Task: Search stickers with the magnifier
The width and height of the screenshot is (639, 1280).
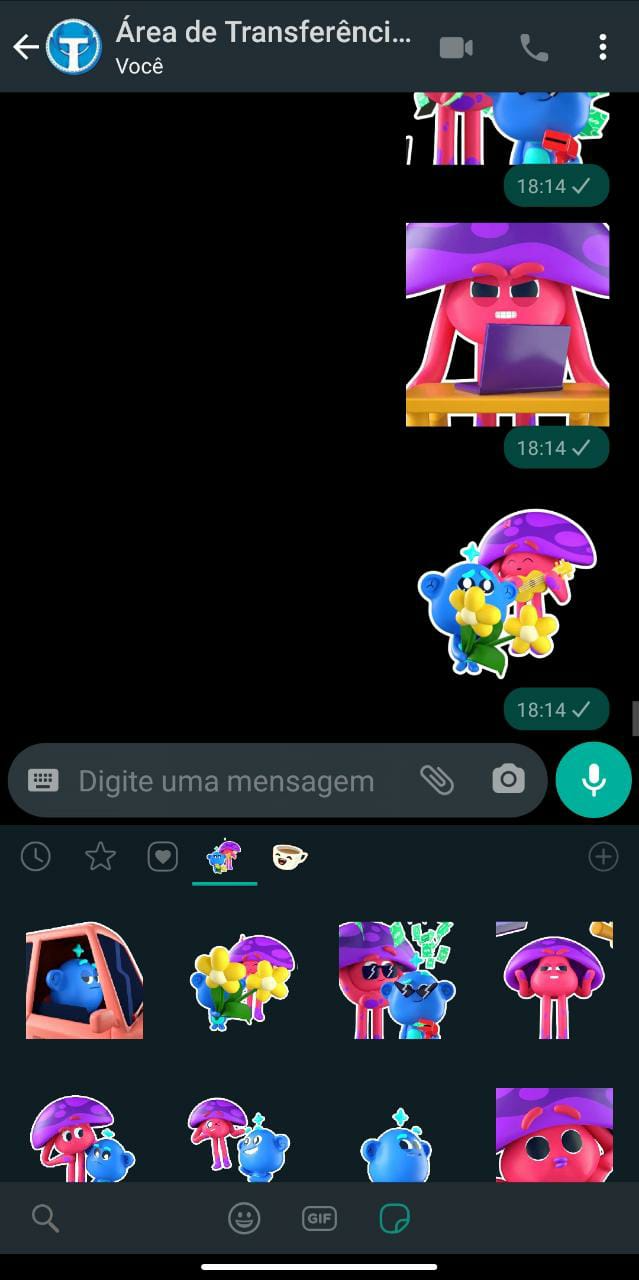Action: (x=45, y=1218)
